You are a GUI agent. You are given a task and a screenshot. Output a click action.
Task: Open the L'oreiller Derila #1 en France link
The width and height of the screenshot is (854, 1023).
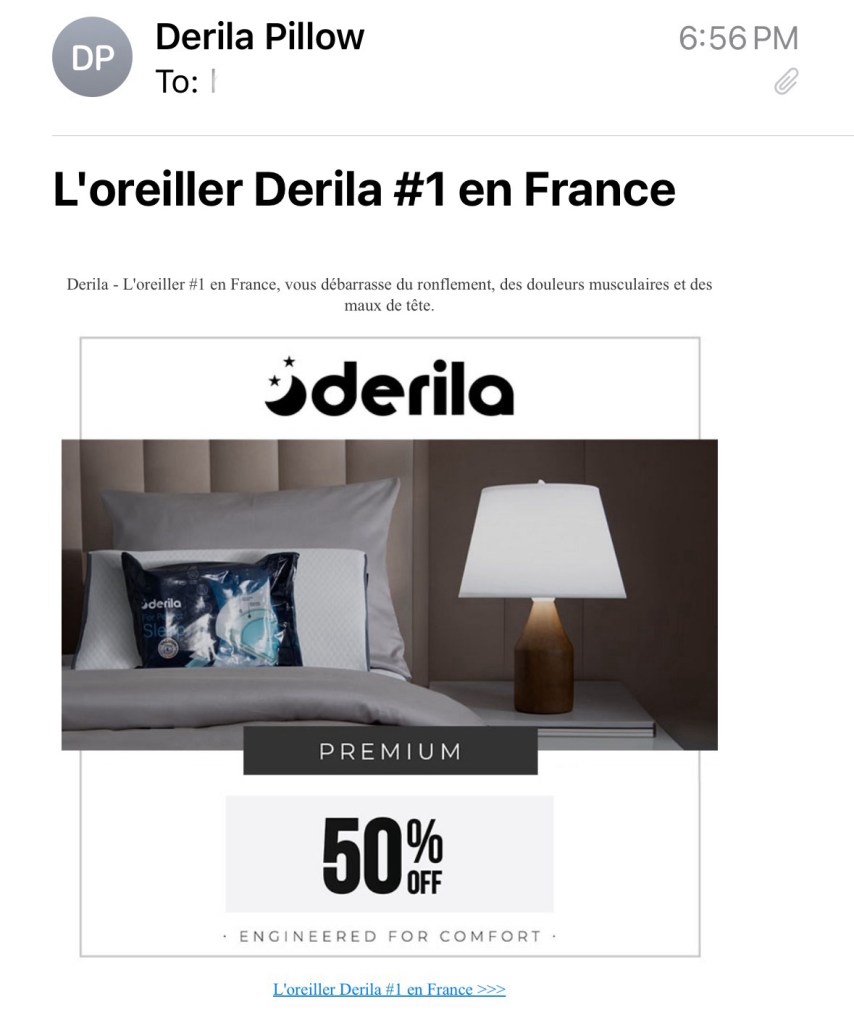click(389, 989)
